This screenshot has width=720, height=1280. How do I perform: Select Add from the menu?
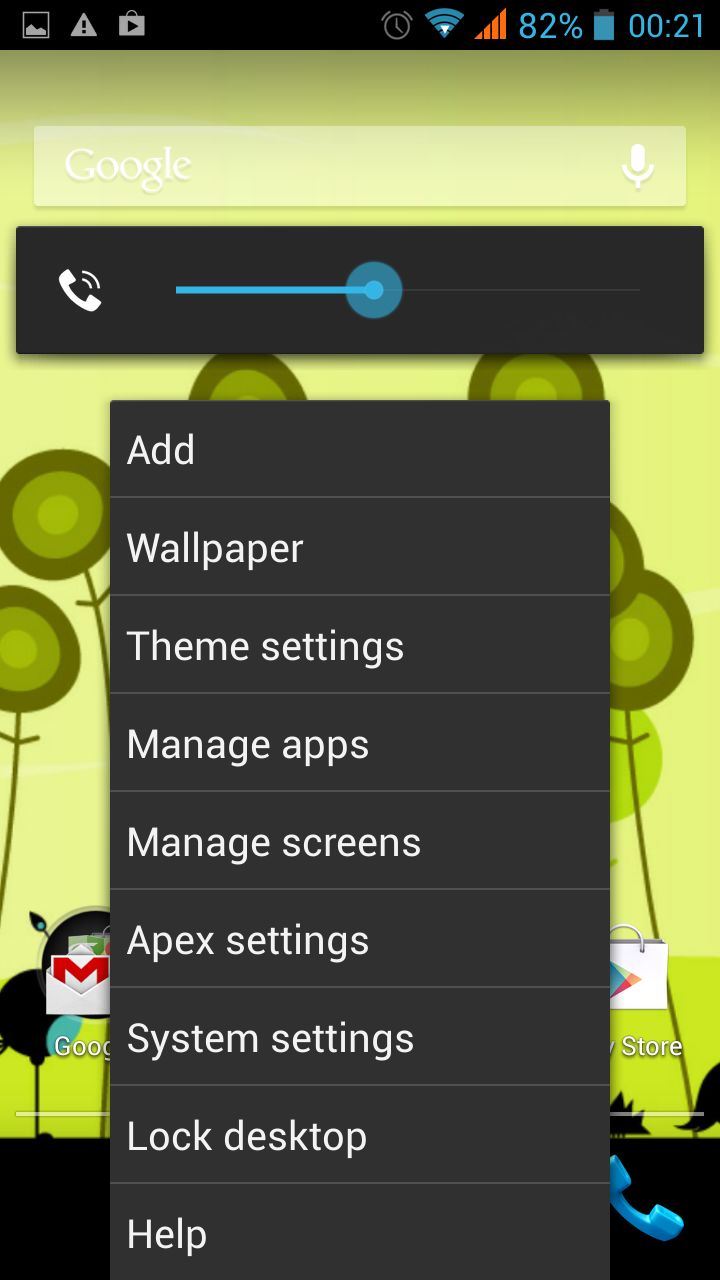[360, 450]
